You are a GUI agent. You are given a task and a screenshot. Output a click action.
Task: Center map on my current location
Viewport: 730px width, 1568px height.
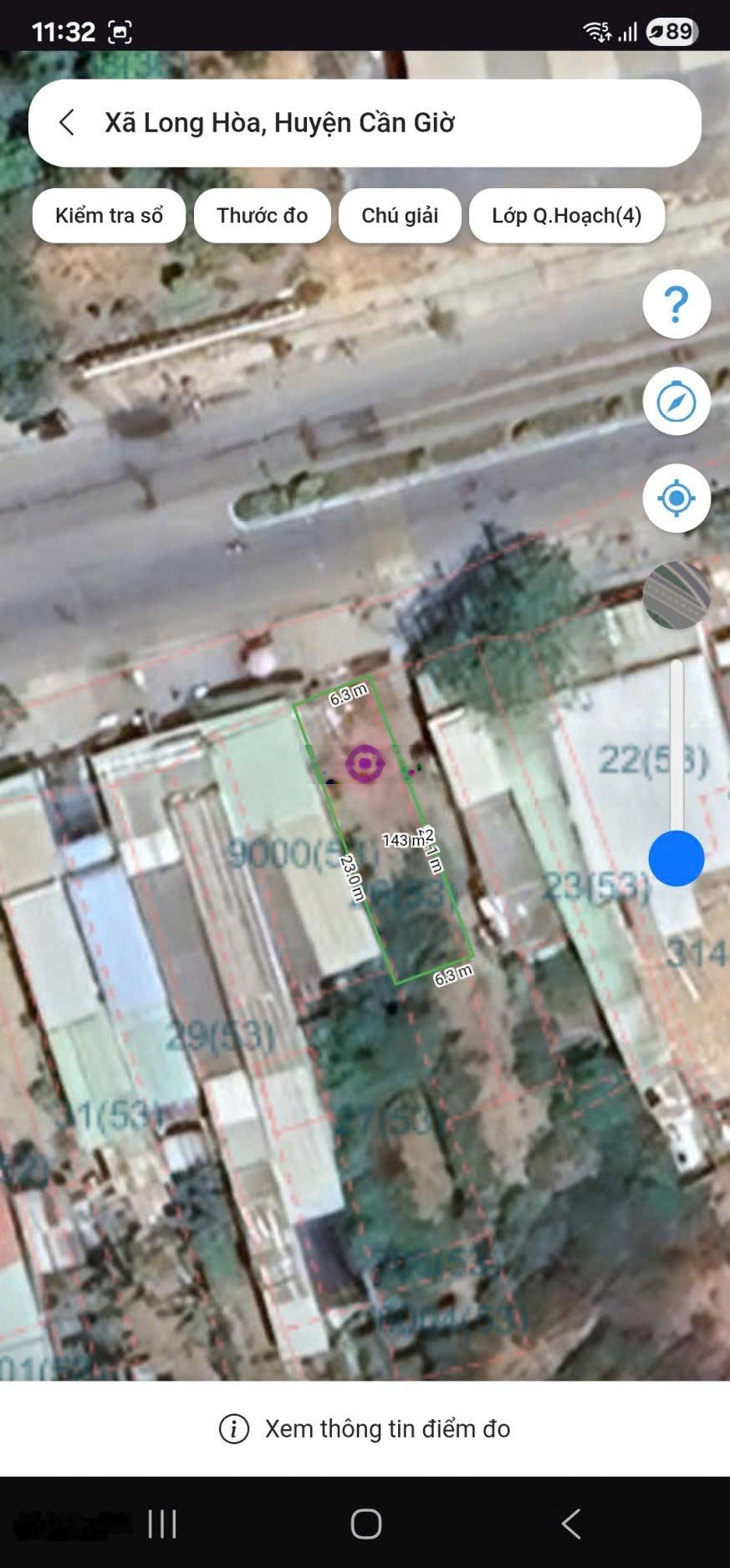click(x=676, y=499)
